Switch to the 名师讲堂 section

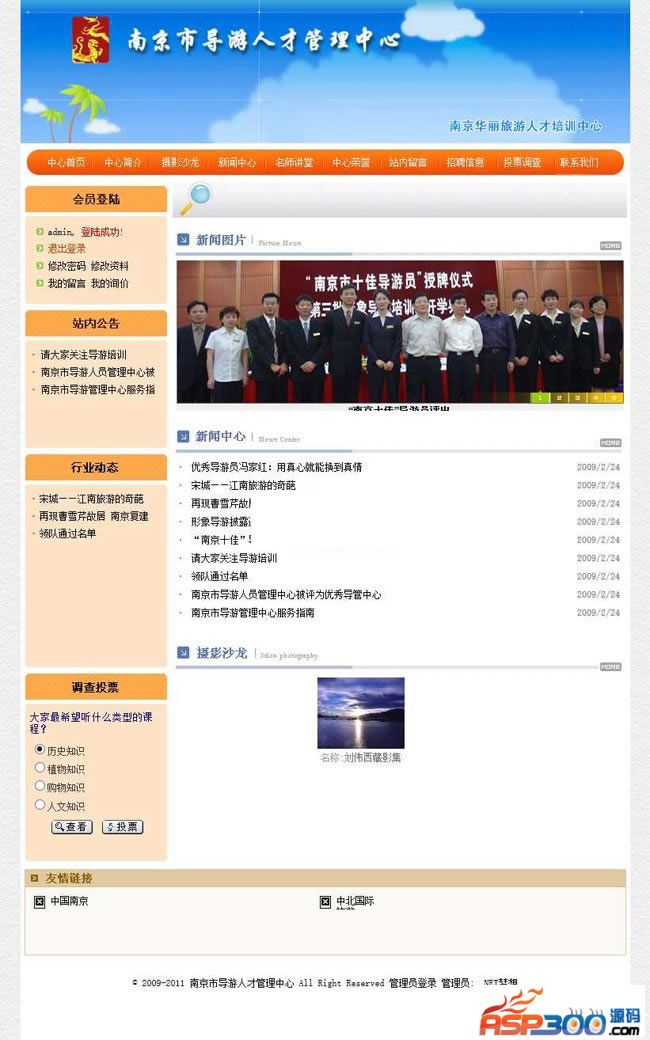(x=294, y=162)
